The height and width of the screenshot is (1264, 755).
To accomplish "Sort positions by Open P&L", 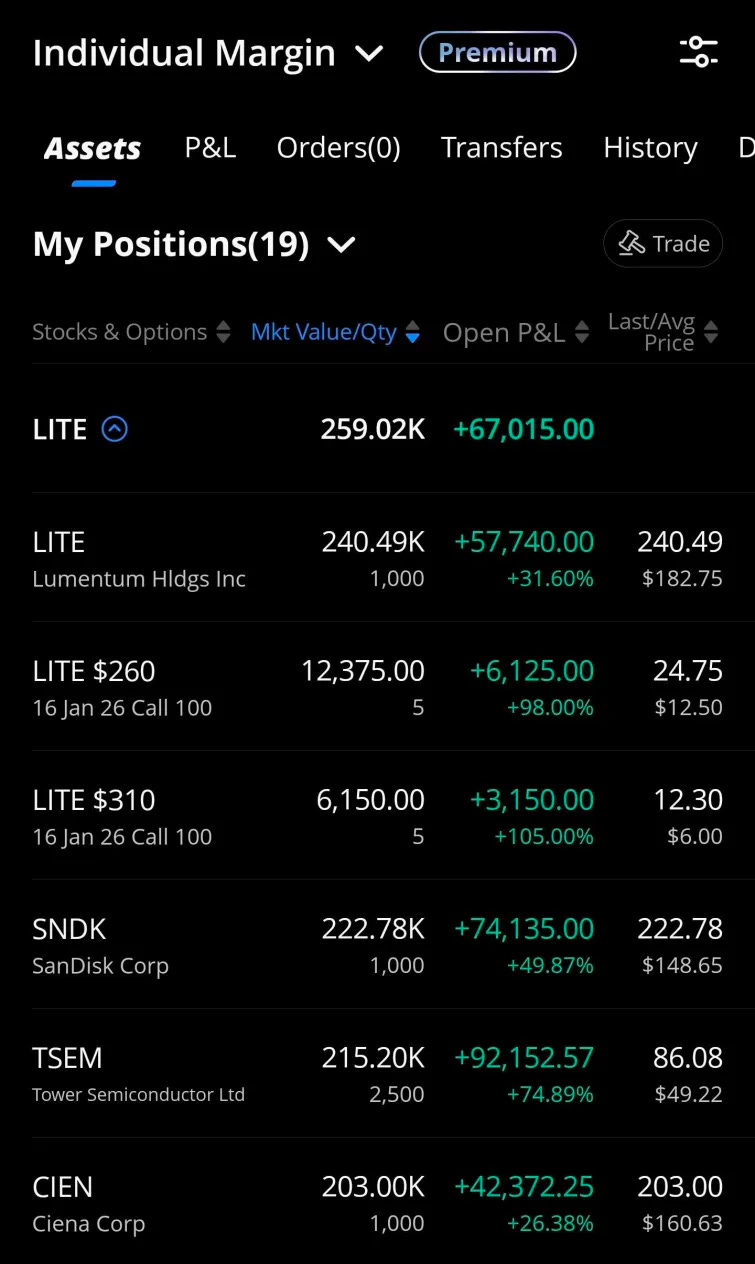I will [515, 333].
